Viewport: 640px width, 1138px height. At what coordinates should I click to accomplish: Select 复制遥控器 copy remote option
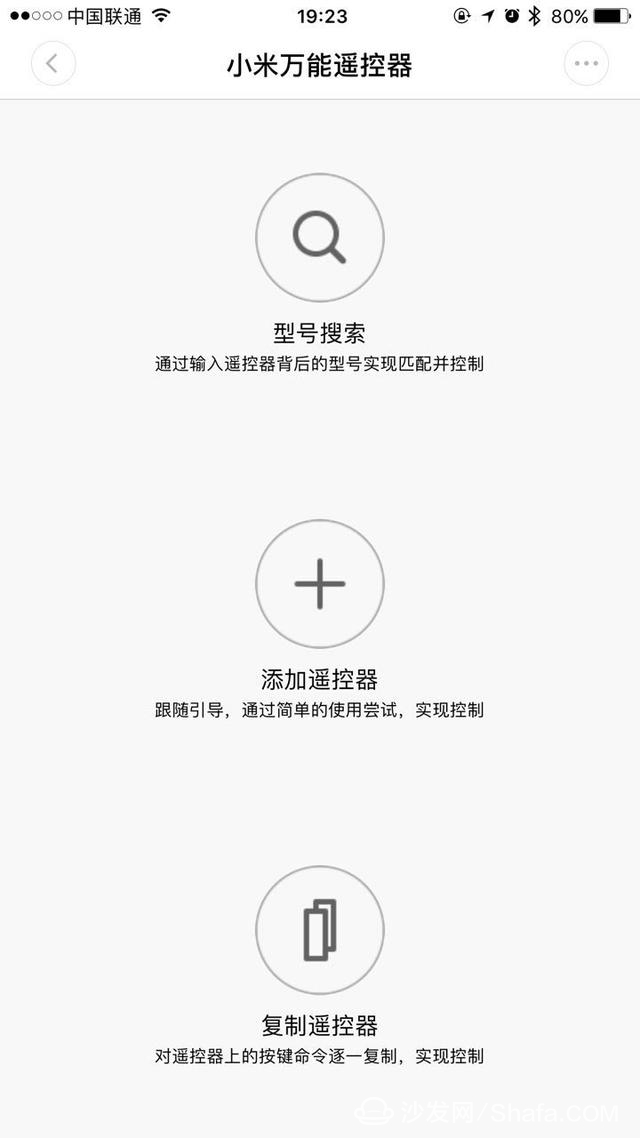[319, 930]
